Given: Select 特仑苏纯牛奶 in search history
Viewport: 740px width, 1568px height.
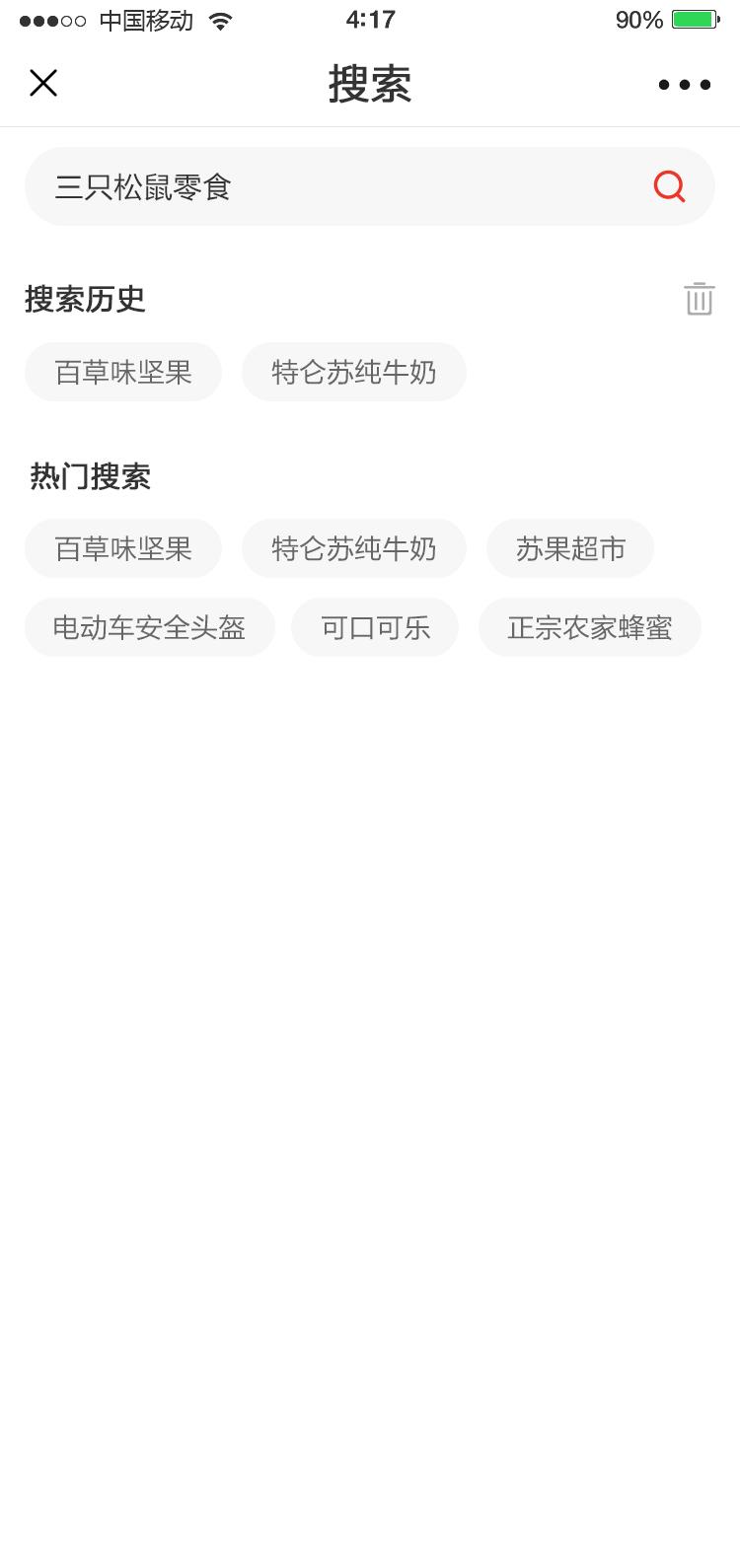Looking at the screenshot, I should click(x=353, y=372).
